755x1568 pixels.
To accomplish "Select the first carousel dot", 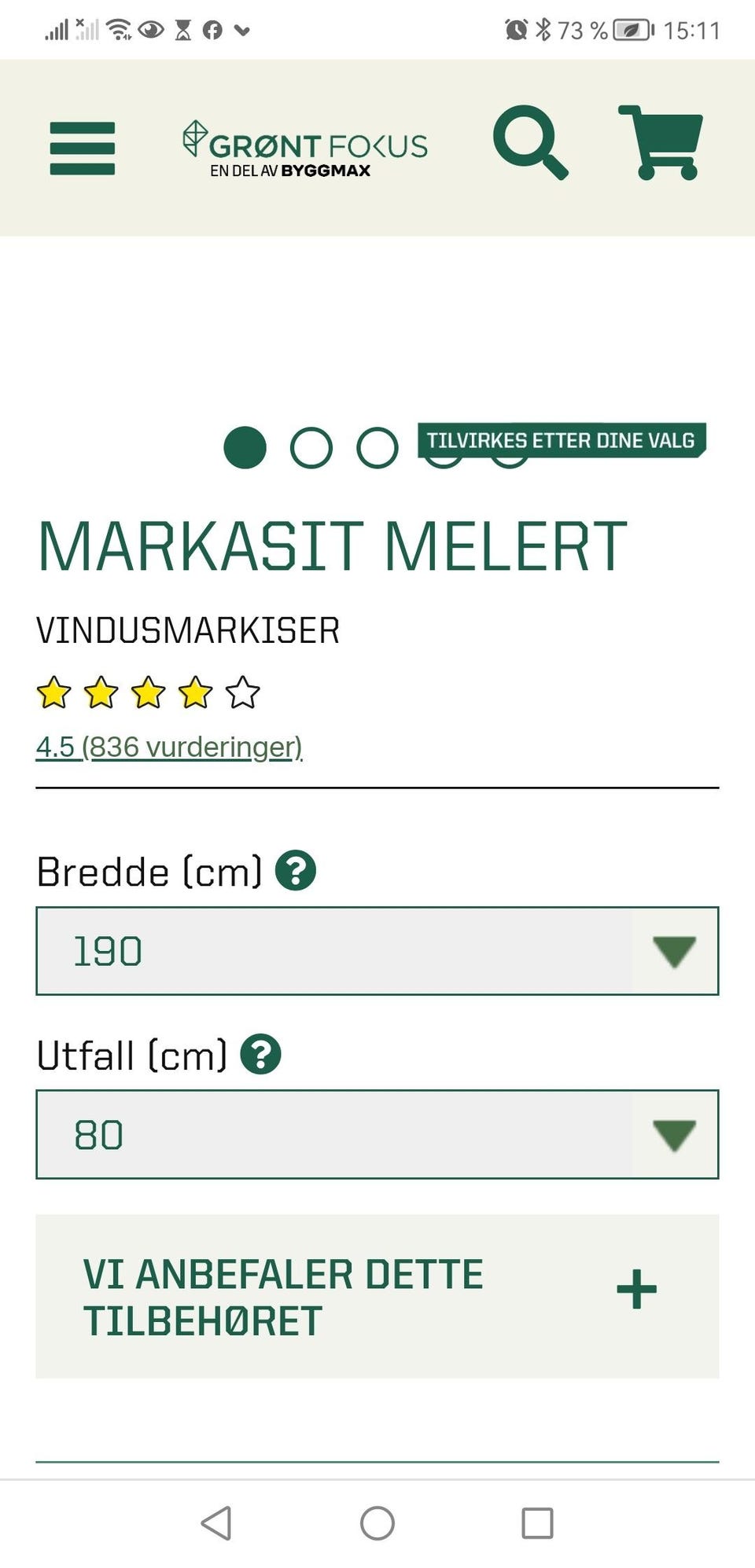I will [x=245, y=448].
